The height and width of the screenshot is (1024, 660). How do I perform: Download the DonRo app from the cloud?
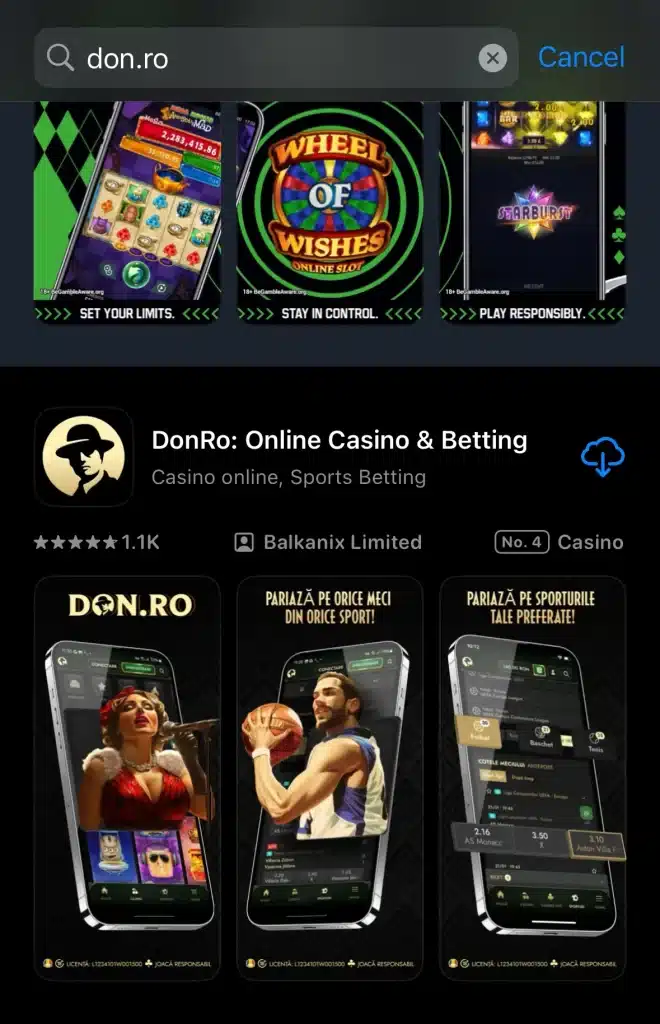click(x=602, y=458)
